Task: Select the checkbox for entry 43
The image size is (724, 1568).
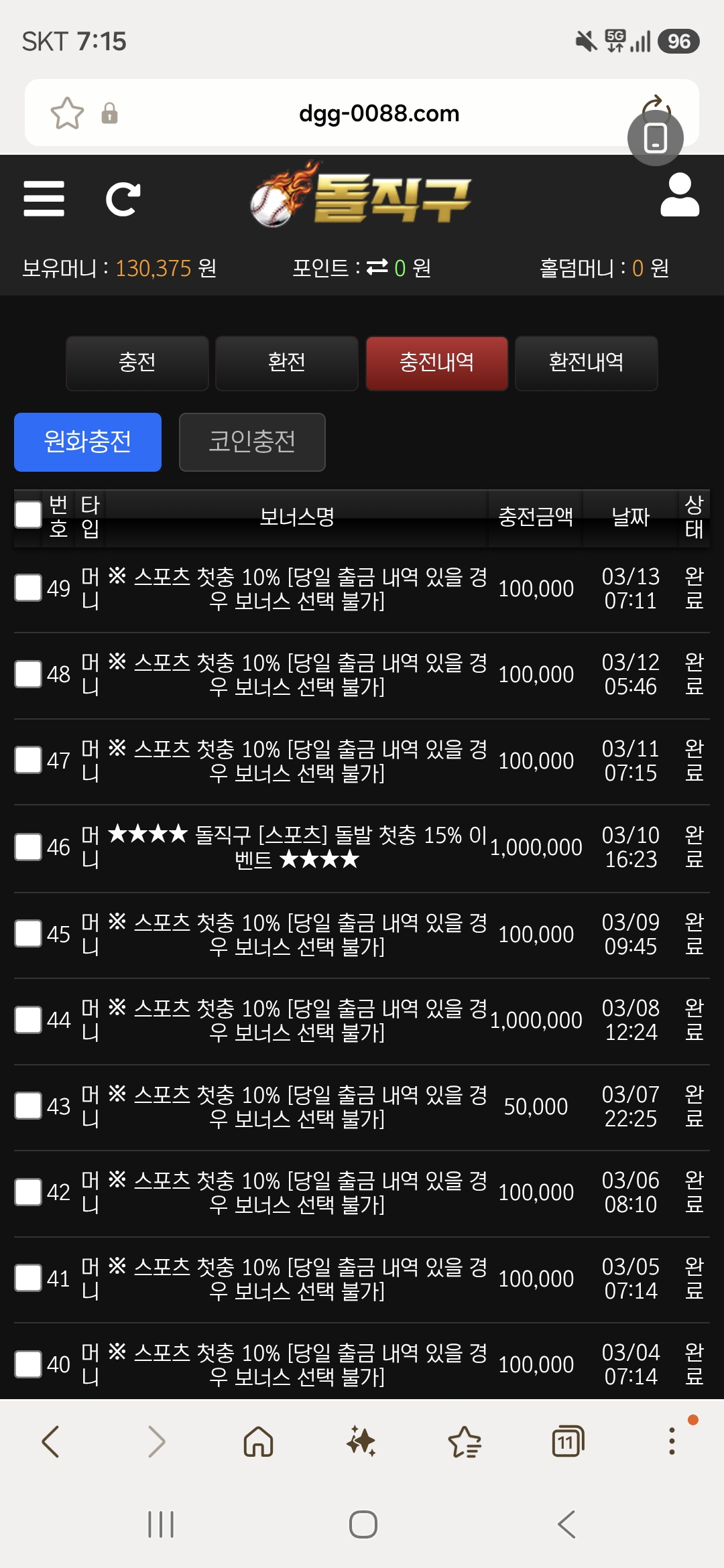Action: [28, 1106]
